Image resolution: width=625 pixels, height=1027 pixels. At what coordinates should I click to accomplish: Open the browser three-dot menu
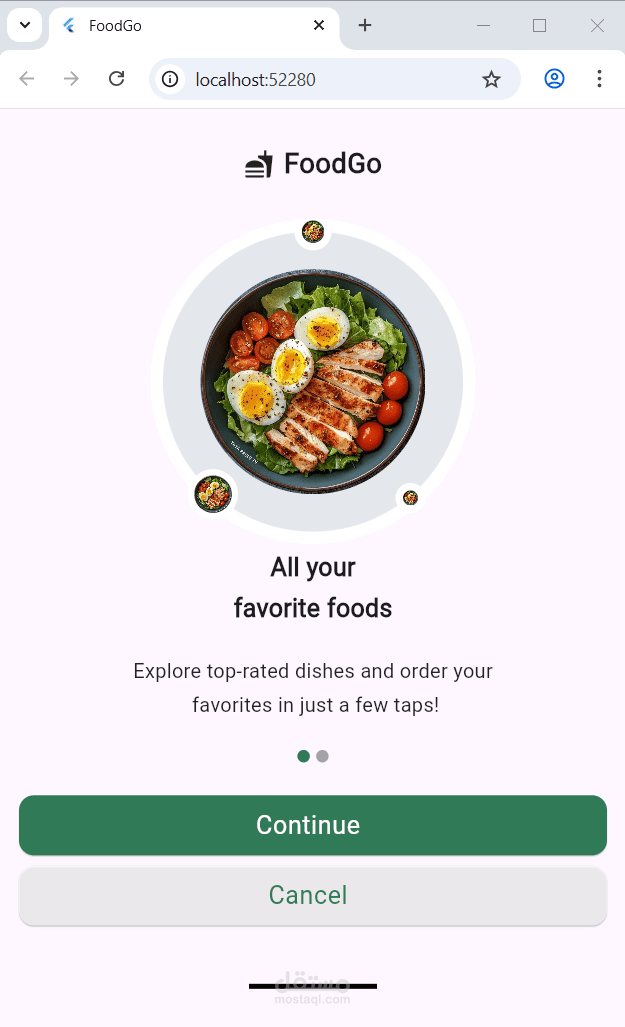point(599,79)
